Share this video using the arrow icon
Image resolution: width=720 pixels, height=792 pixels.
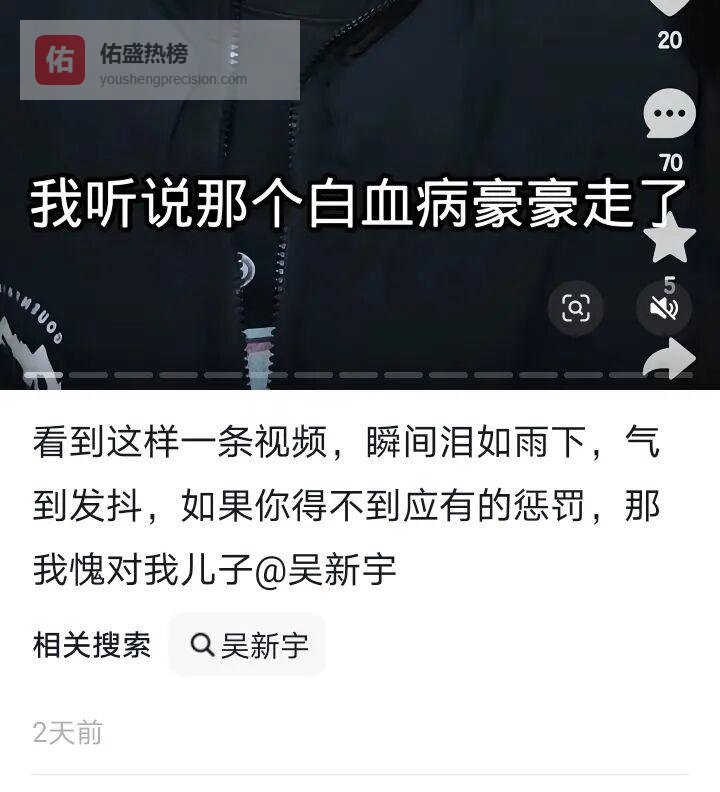(x=669, y=360)
